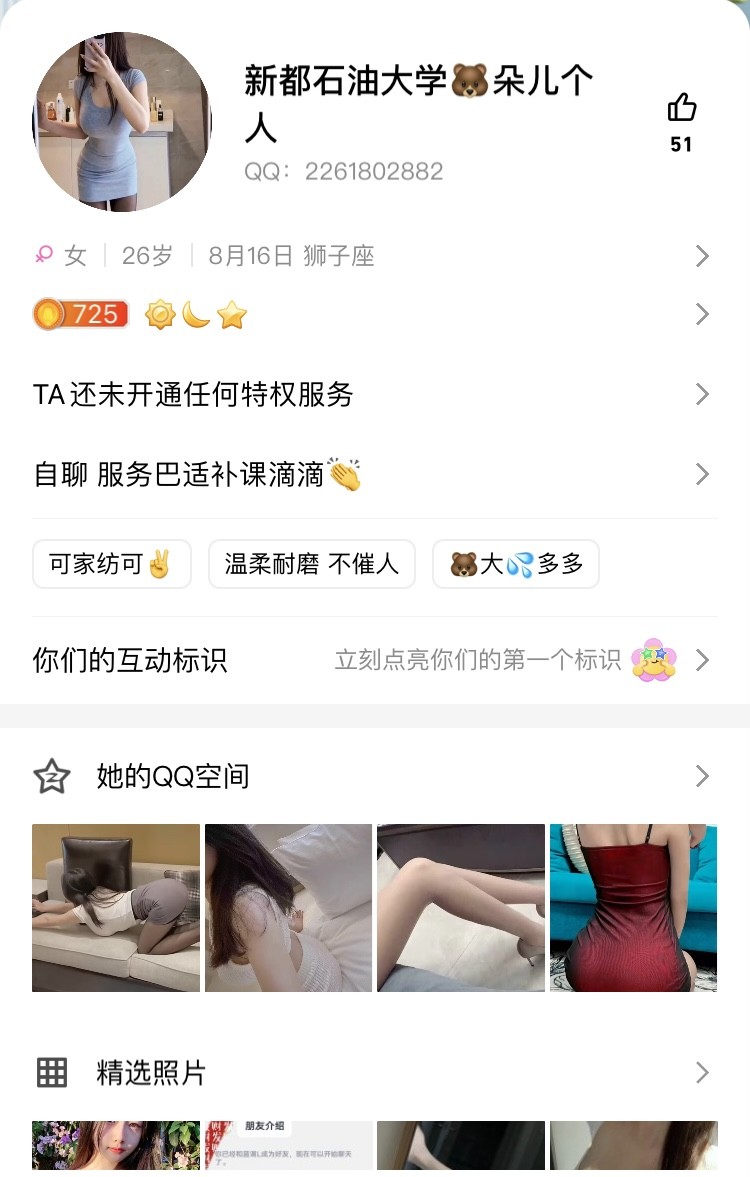The image size is (750, 1177).
Task: Open 她的QQ空间
Action: (374, 776)
